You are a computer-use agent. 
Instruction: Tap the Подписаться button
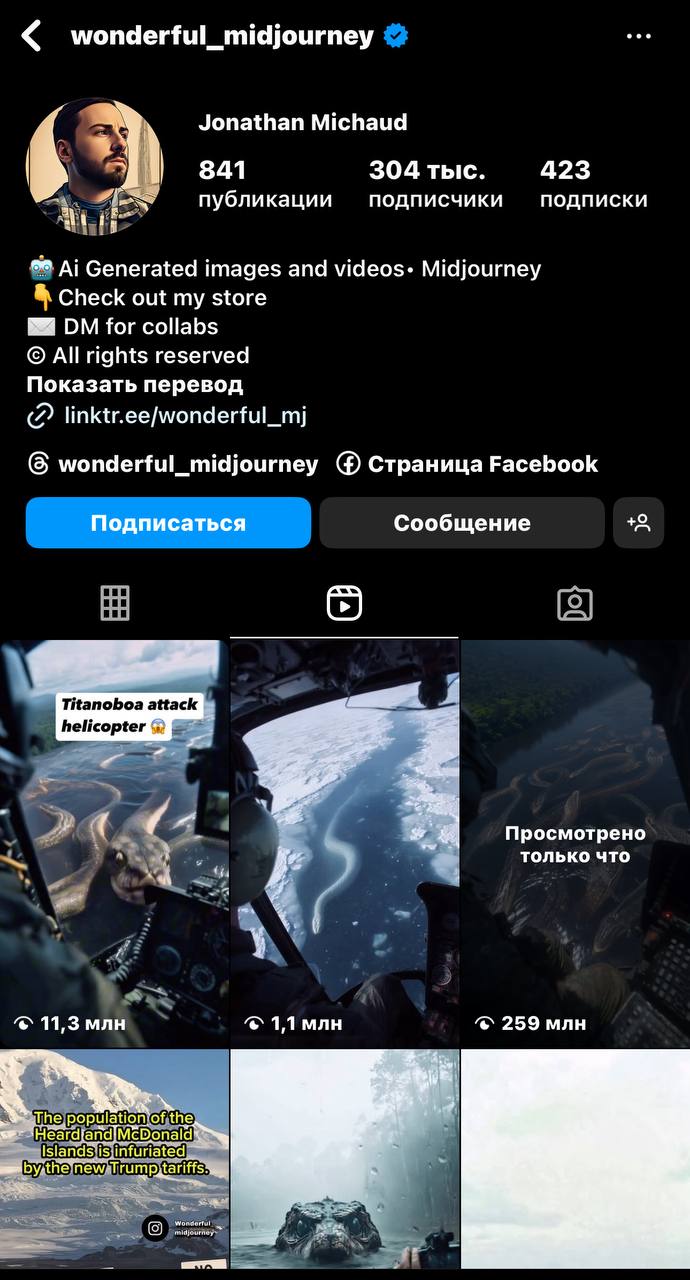168,523
